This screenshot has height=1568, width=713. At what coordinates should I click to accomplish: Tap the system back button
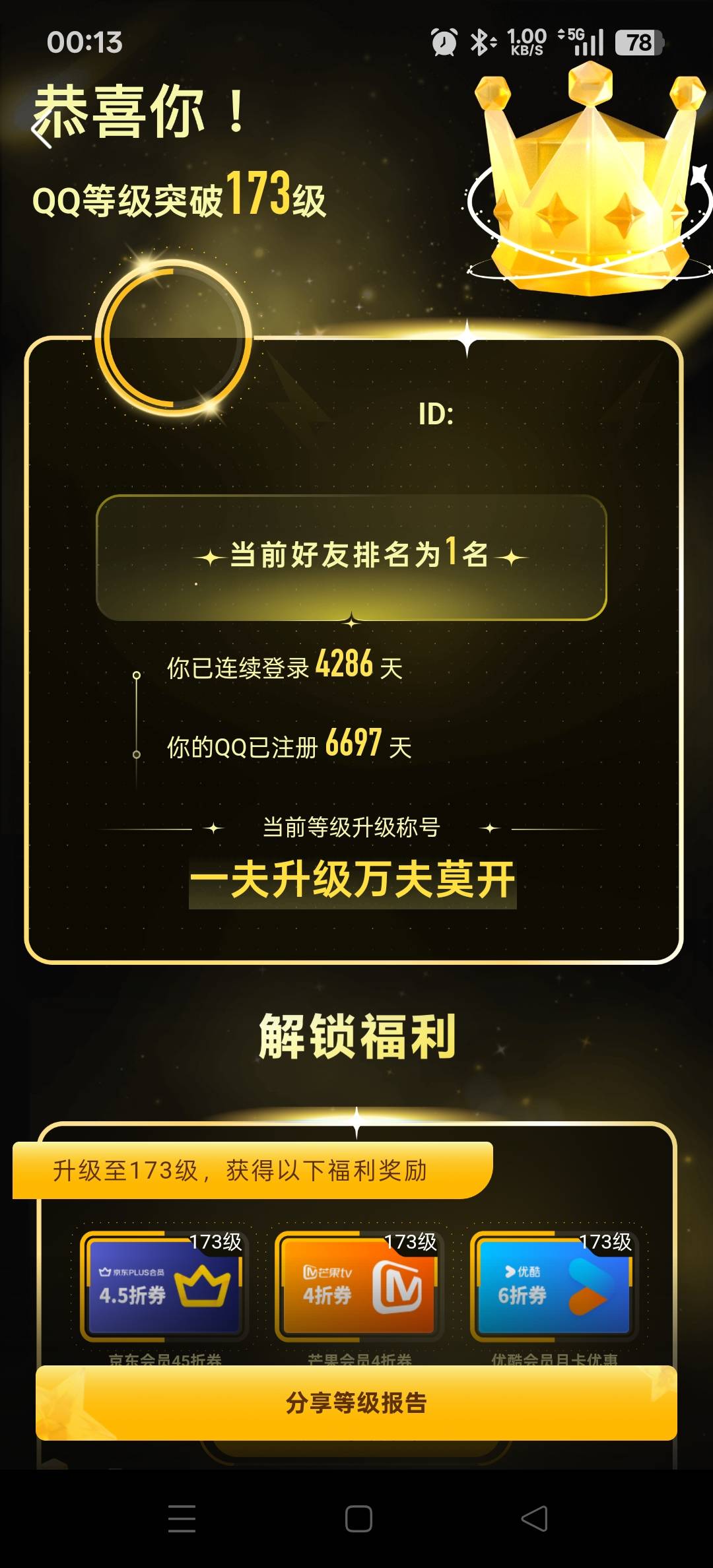(534, 1519)
